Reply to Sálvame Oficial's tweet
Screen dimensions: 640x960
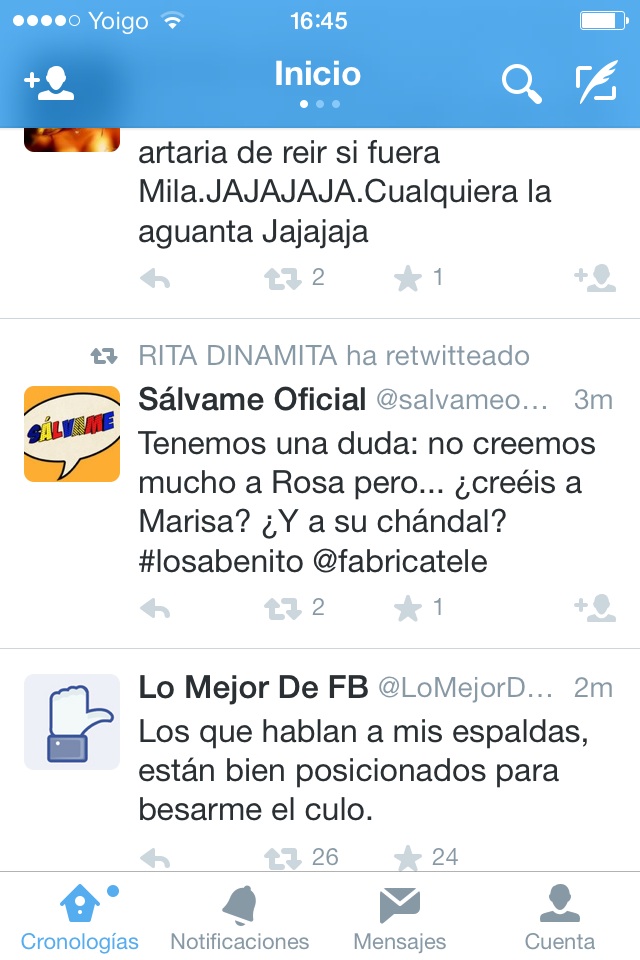coord(155,607)
